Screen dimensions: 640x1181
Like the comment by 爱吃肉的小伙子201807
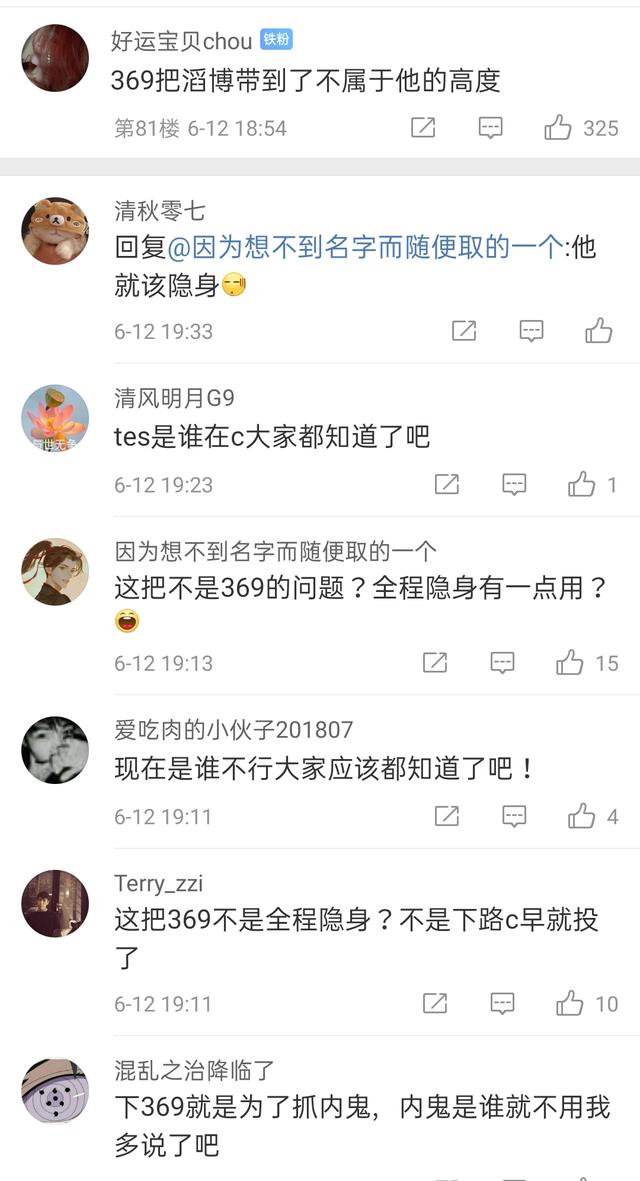coord(582,817)
